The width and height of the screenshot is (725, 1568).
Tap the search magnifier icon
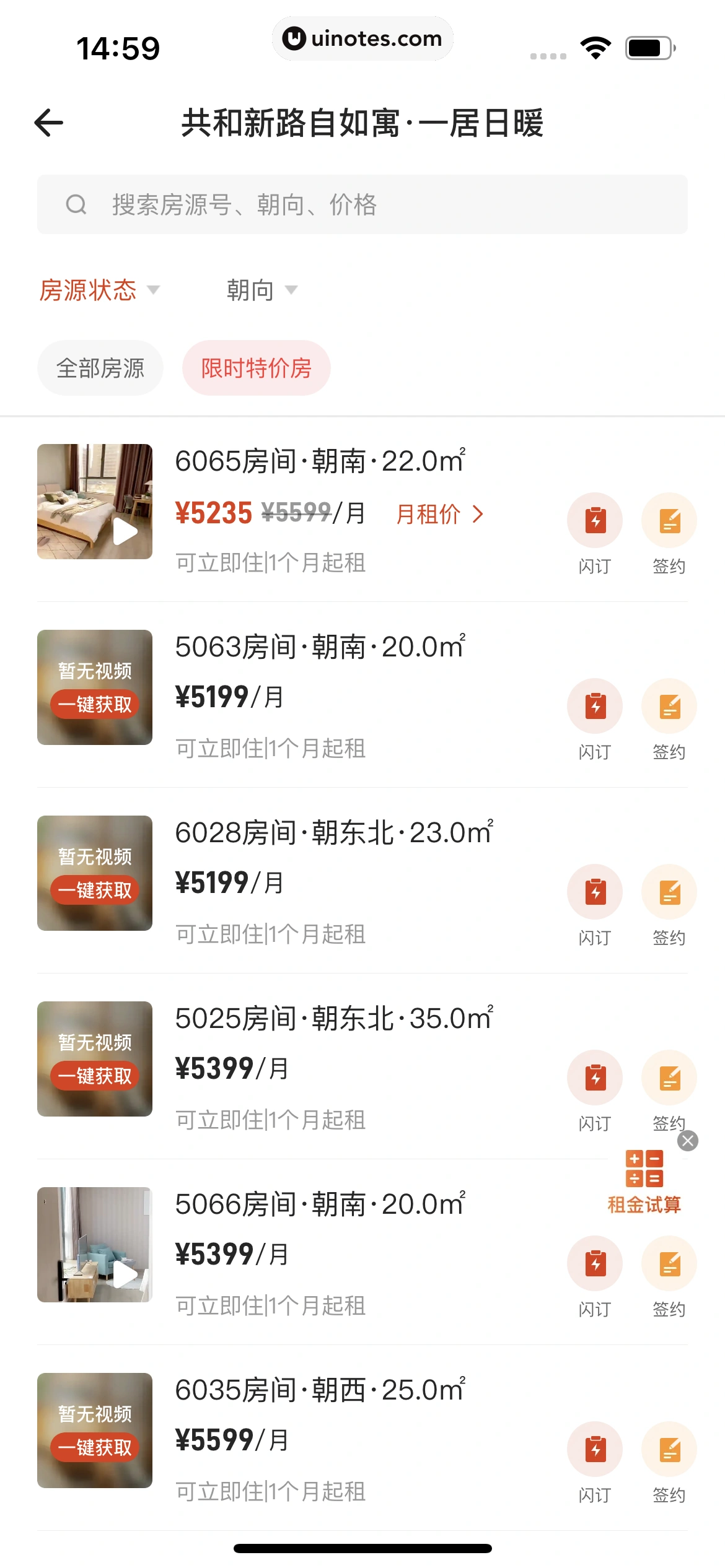[76, 204]
